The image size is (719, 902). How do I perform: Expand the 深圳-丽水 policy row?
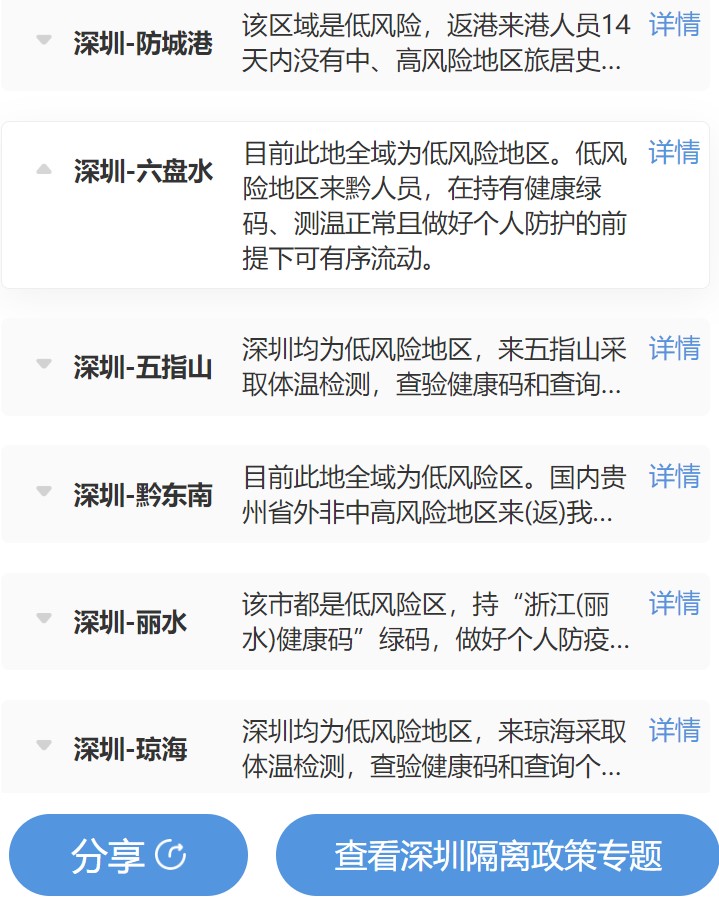pyautogui.click(x=44, y=619)
